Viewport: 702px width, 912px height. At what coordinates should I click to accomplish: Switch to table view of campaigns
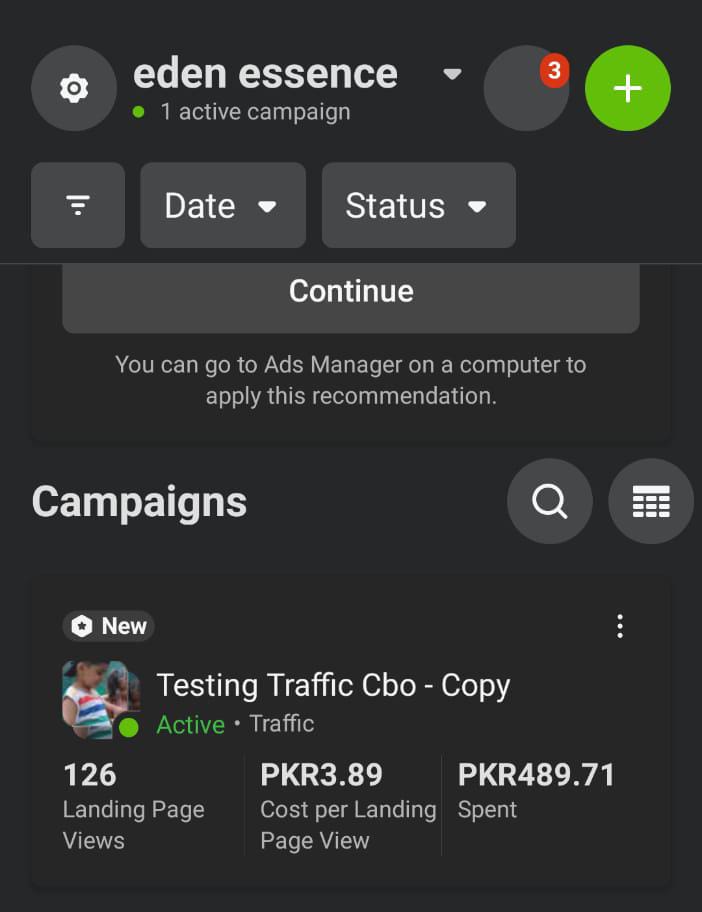pyautogui.click(x=651, y=501)
